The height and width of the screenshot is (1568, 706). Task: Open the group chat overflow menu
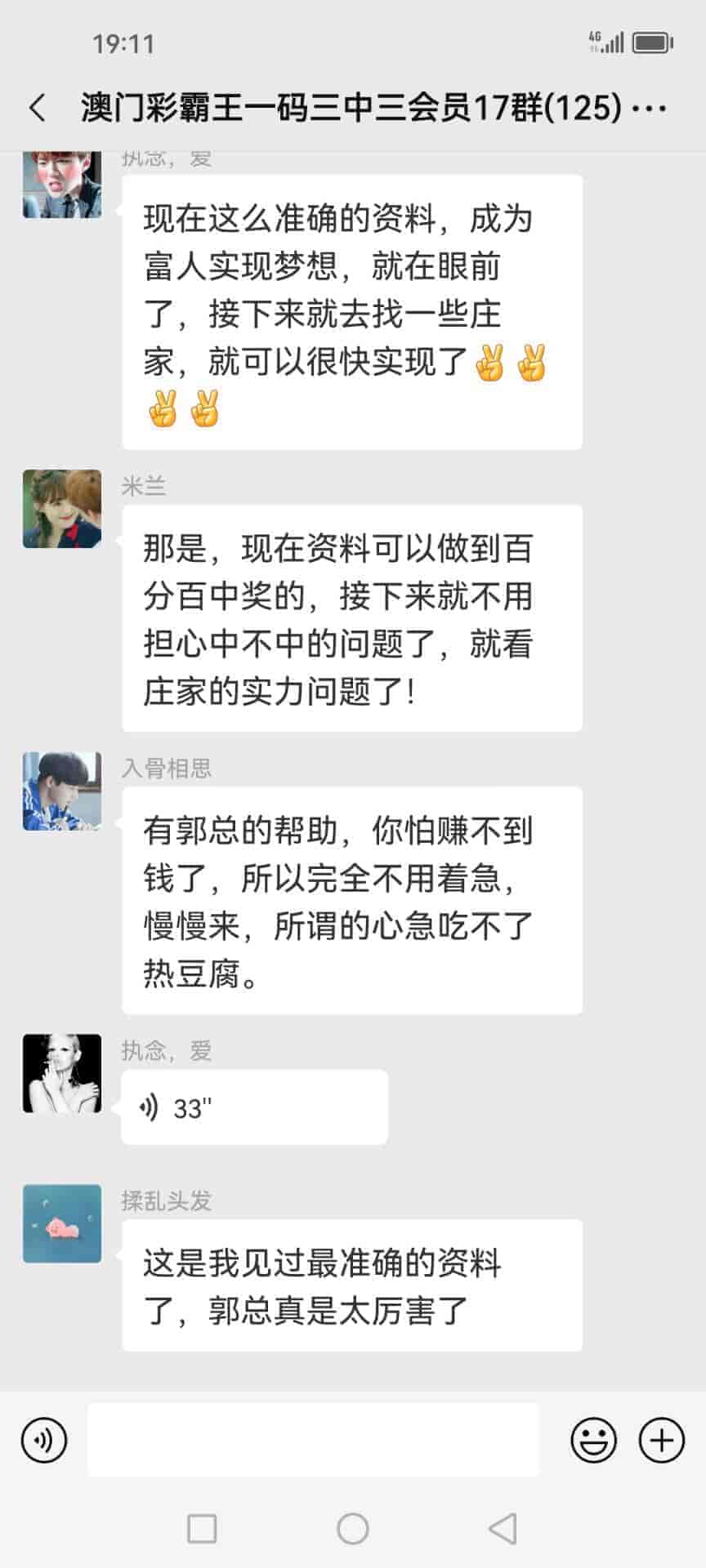pos(650,108)
